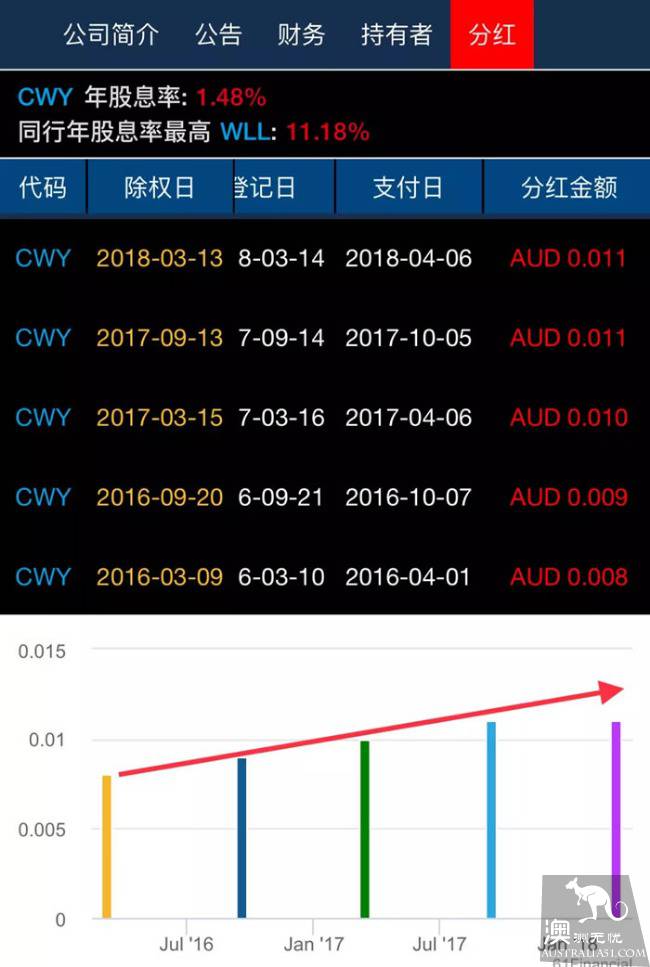Tap the highlighted 分红 tab
The width and height of the screenshot is (650, 967).
492,35
